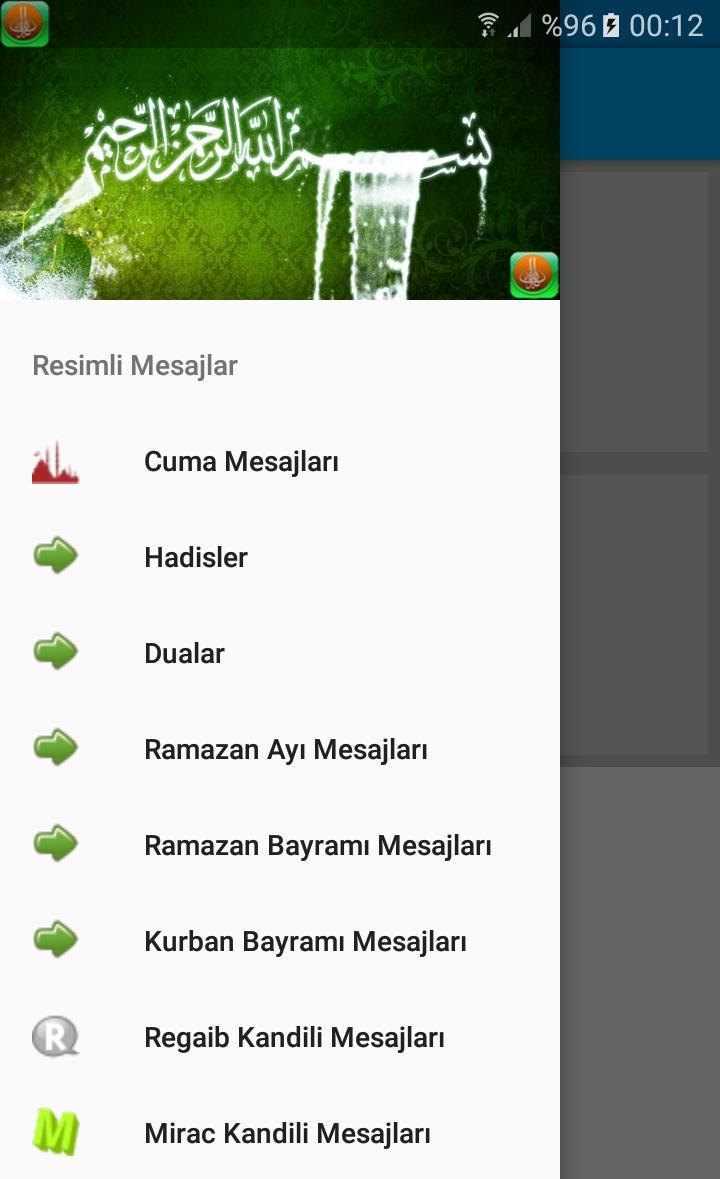Select the arrow icon for Kurban Bayramı Mesajları
The height and width of the screenshot is (1179, 720).
click(x=57, y=940)
